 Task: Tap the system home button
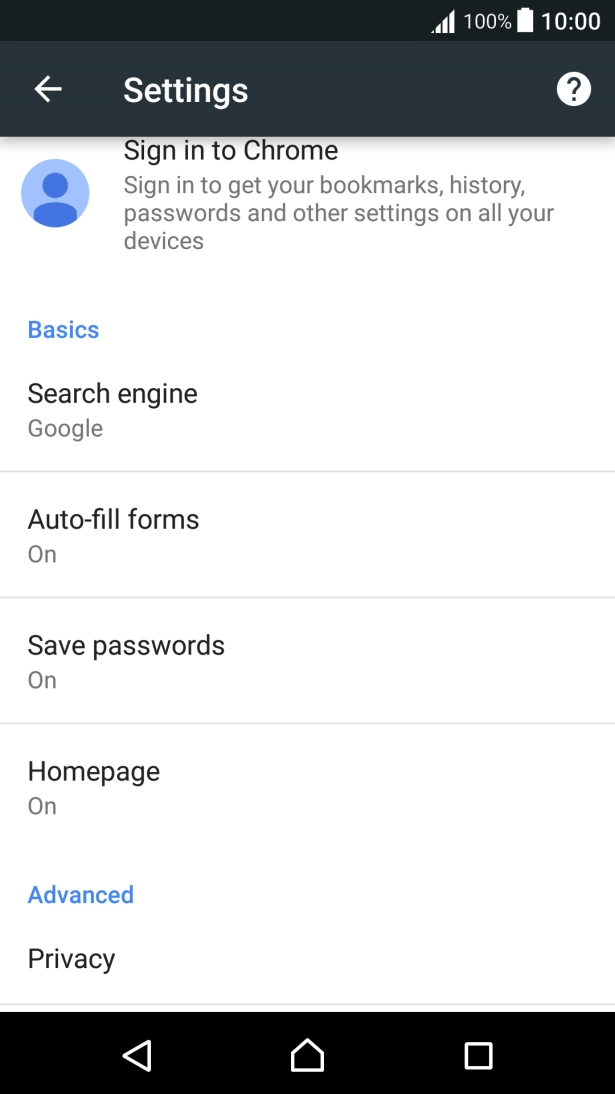pos(307,1055)
